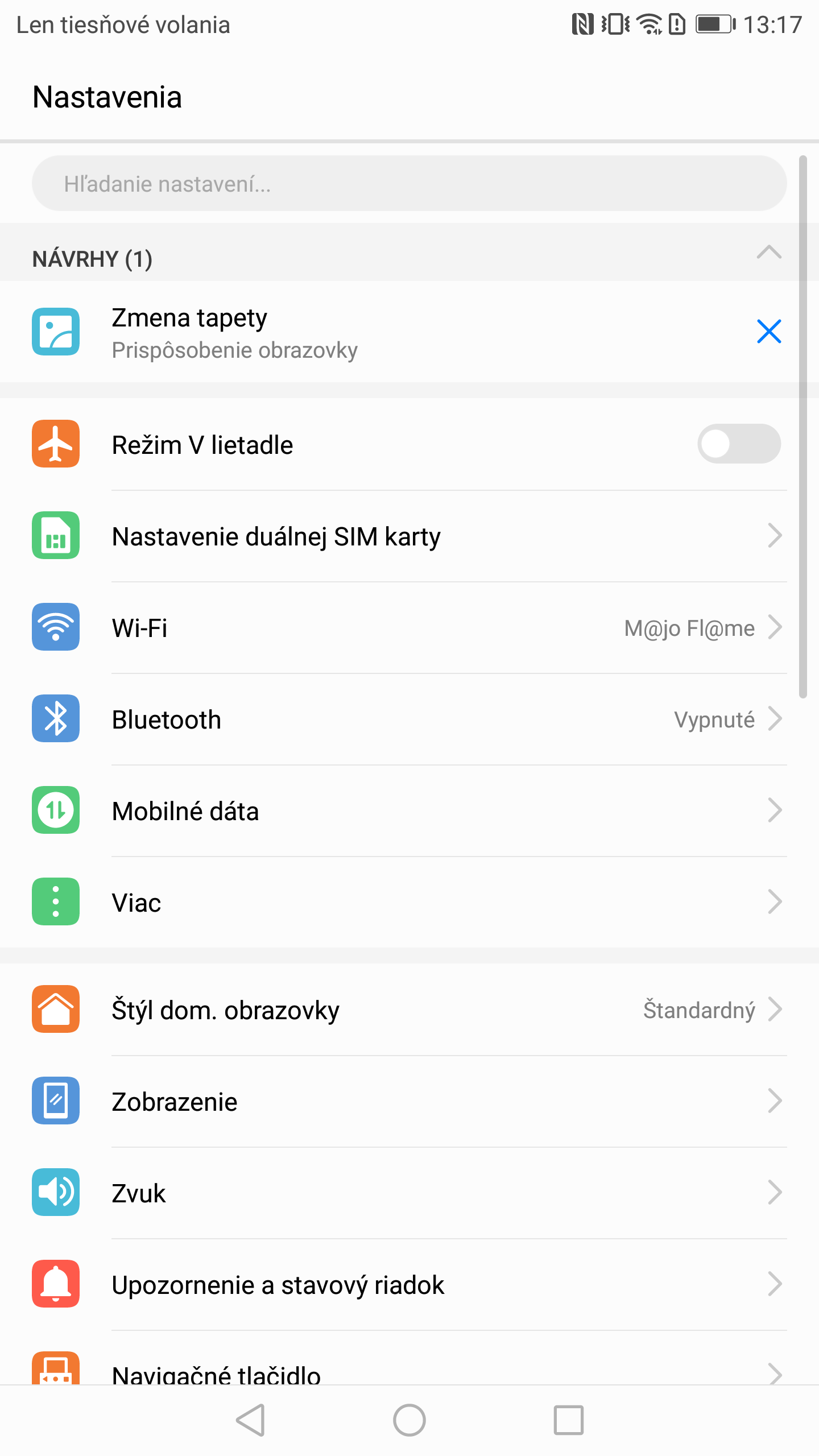This screenshot has width=819, height=1456.
Task: Open Mobilné dáta settings
Action: pyautogui.click(x=409, y=810)
